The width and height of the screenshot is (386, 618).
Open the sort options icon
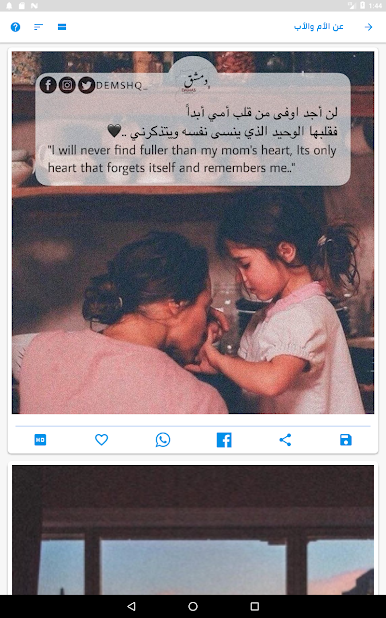(38, 27)
